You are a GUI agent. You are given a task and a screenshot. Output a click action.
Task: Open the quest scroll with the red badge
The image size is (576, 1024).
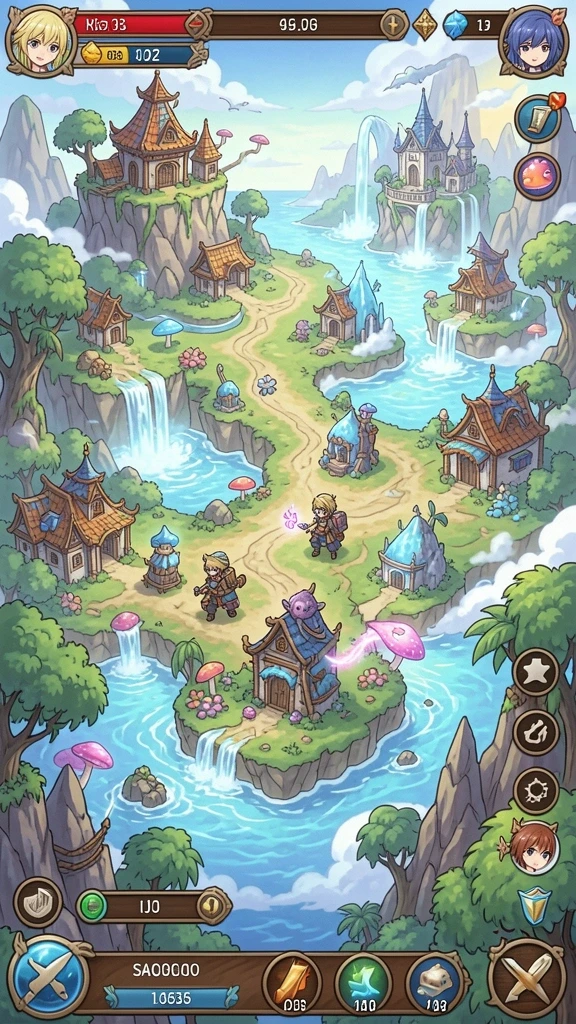point(538,117)
